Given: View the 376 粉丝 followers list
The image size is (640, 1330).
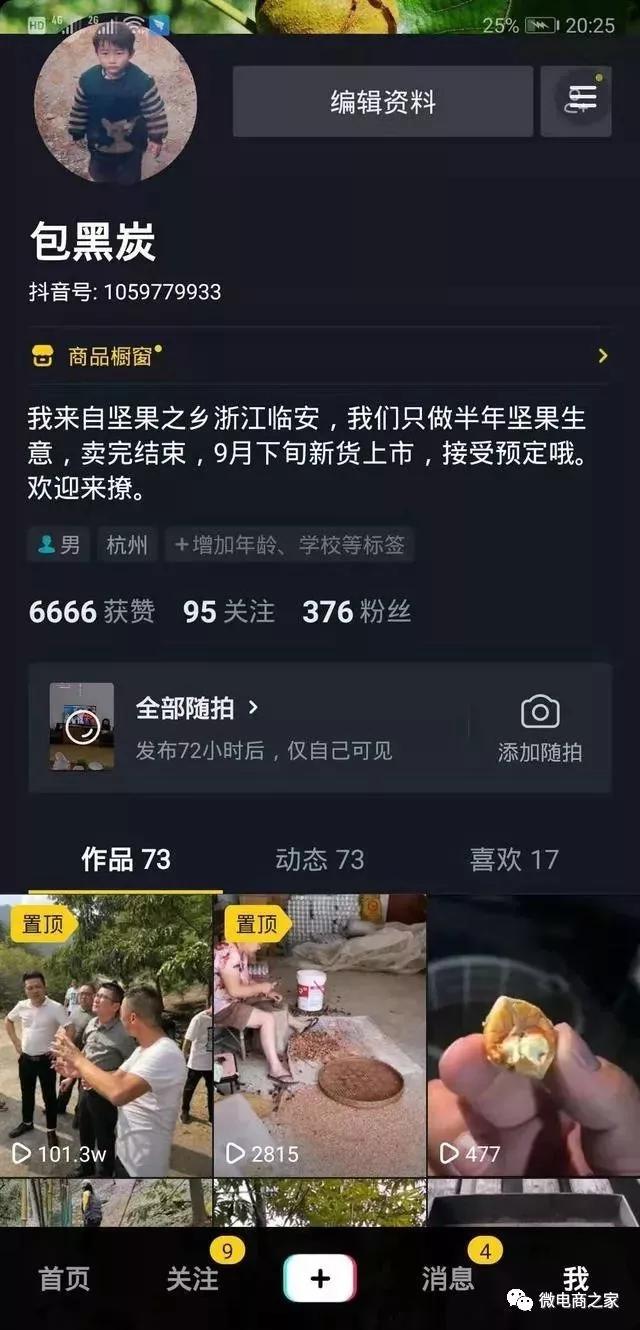Looking at the screenshot, I should pyautogui.click(x=357, y=611).
